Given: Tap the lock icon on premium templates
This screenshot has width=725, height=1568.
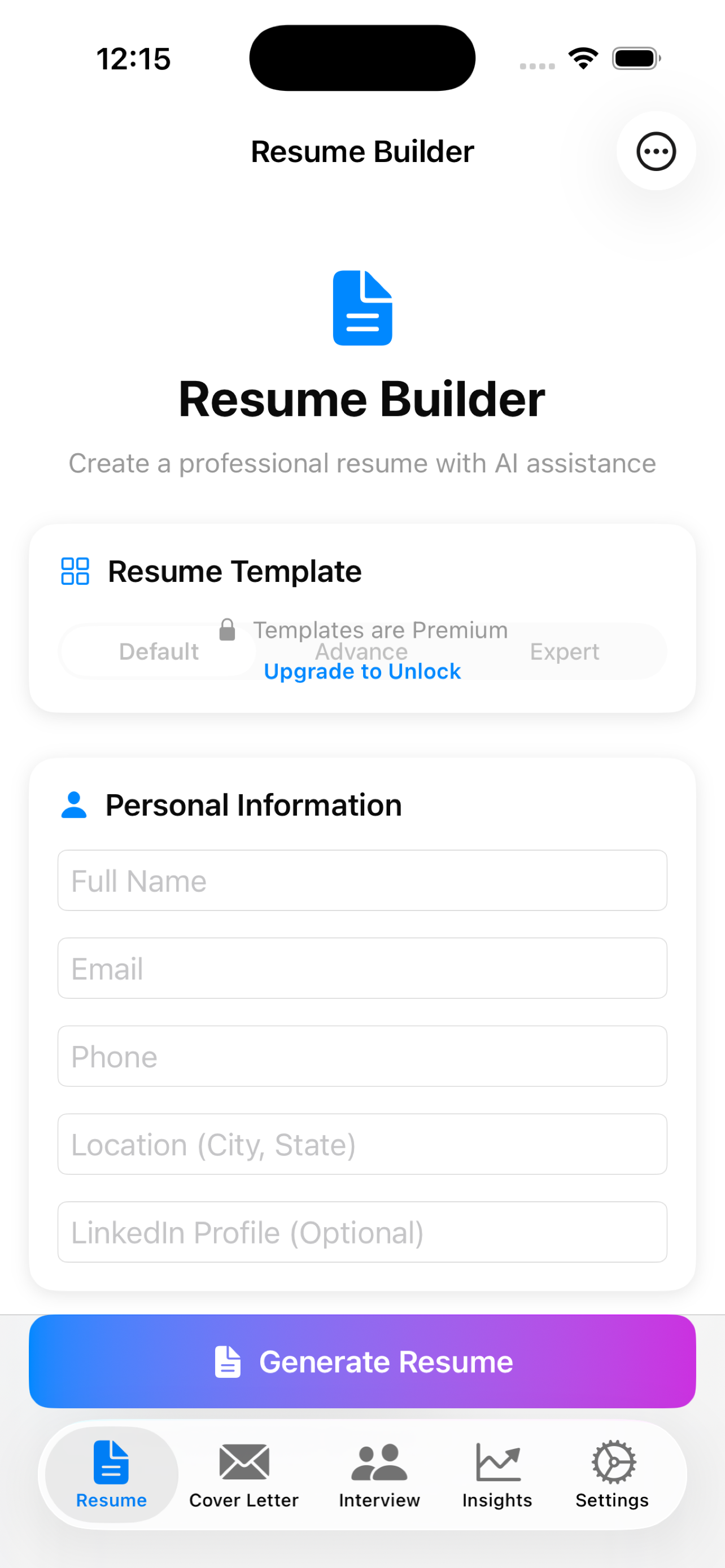Looking at the screenshot, I should [228, 630].
